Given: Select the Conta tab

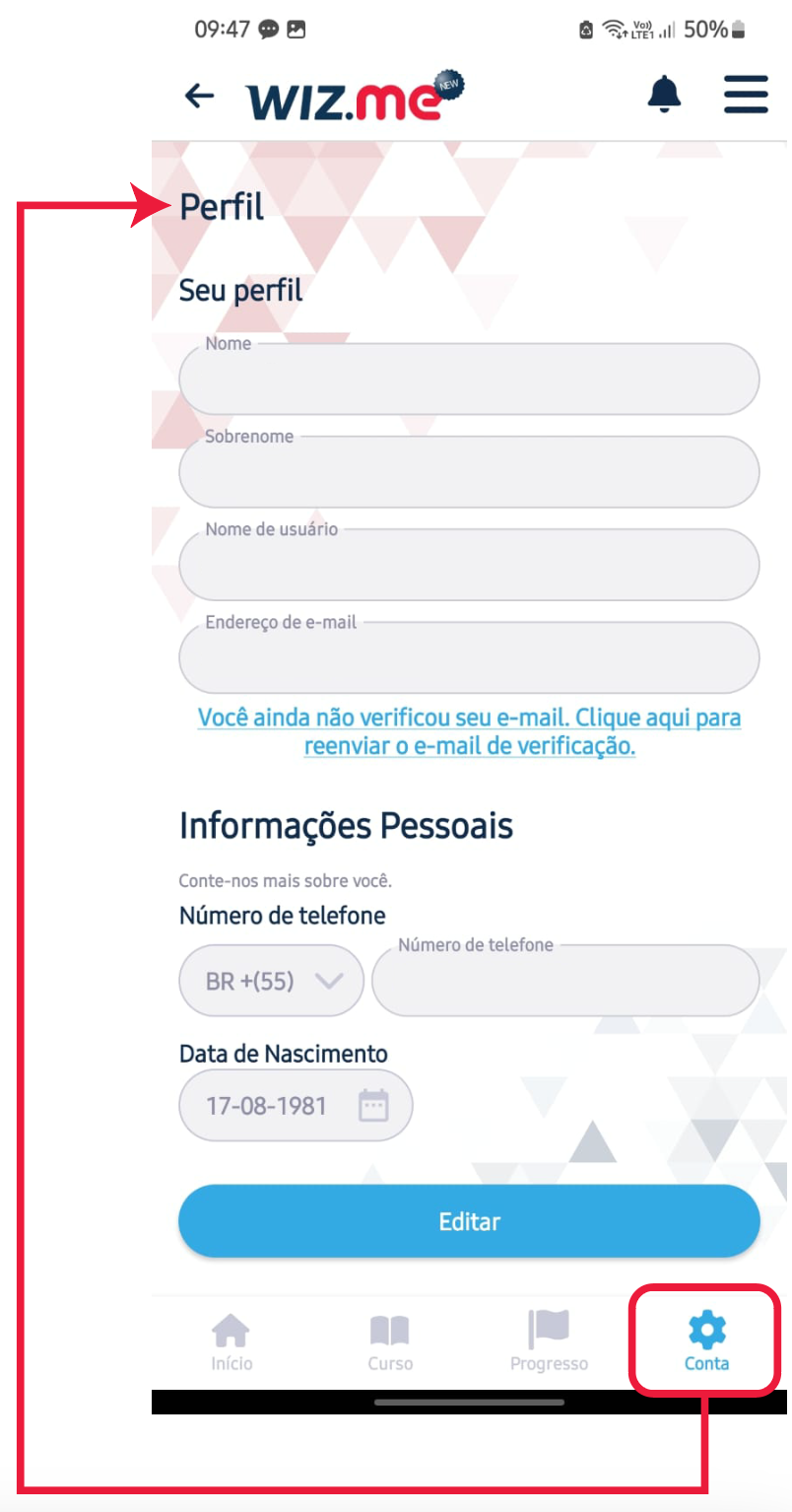Looking at the screenshot, I should 706,1342.
